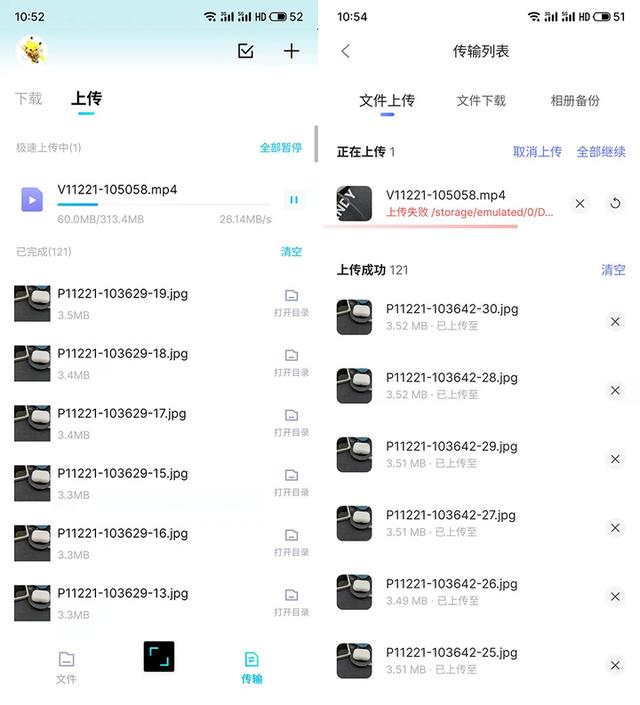The width and height of the screenshot is (640, 705).
Task: Tap 全部暂停 to pause all uploads
Action: pos(280,147)
